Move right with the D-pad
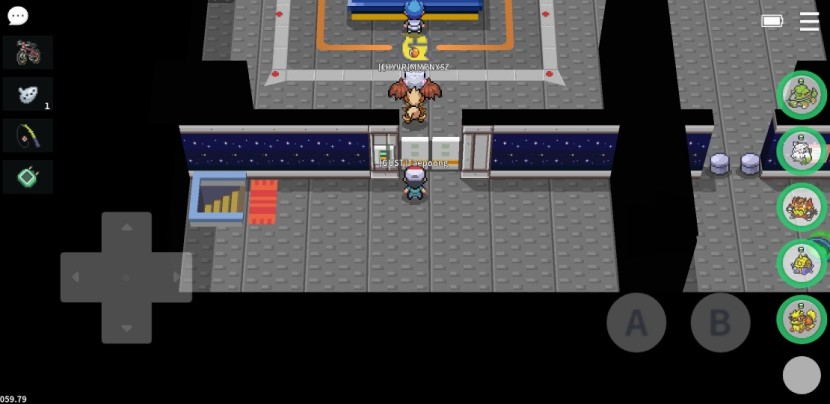 tap(168, 277)
